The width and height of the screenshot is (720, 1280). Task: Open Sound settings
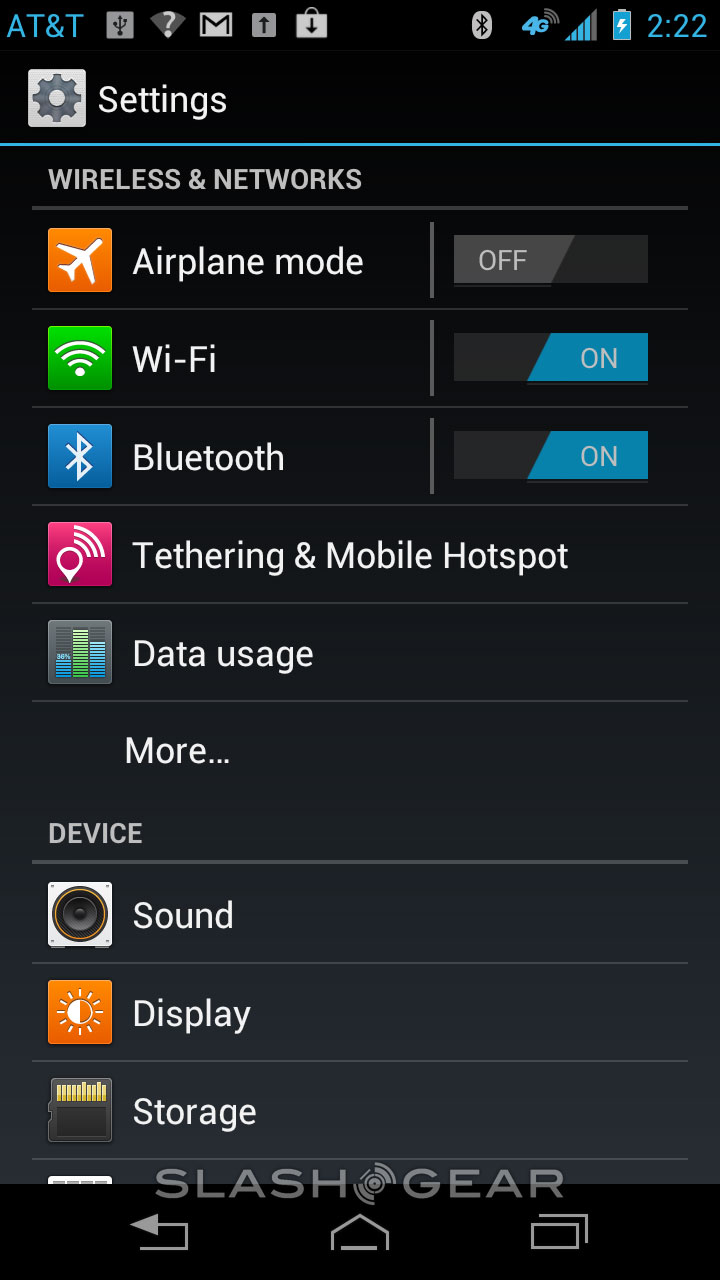(300, 915)
